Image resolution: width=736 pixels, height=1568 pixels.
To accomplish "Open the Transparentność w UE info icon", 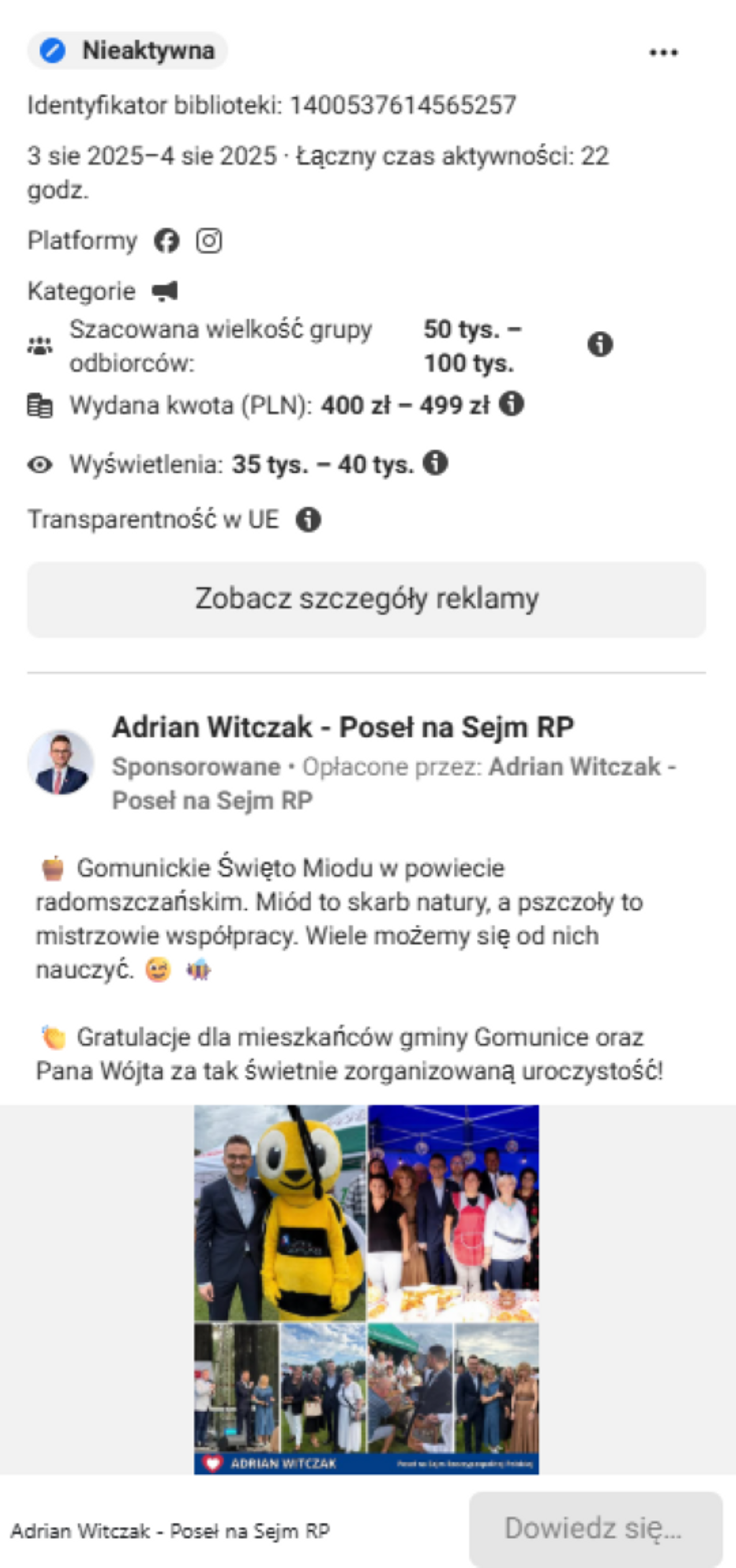I will (309, 520).
